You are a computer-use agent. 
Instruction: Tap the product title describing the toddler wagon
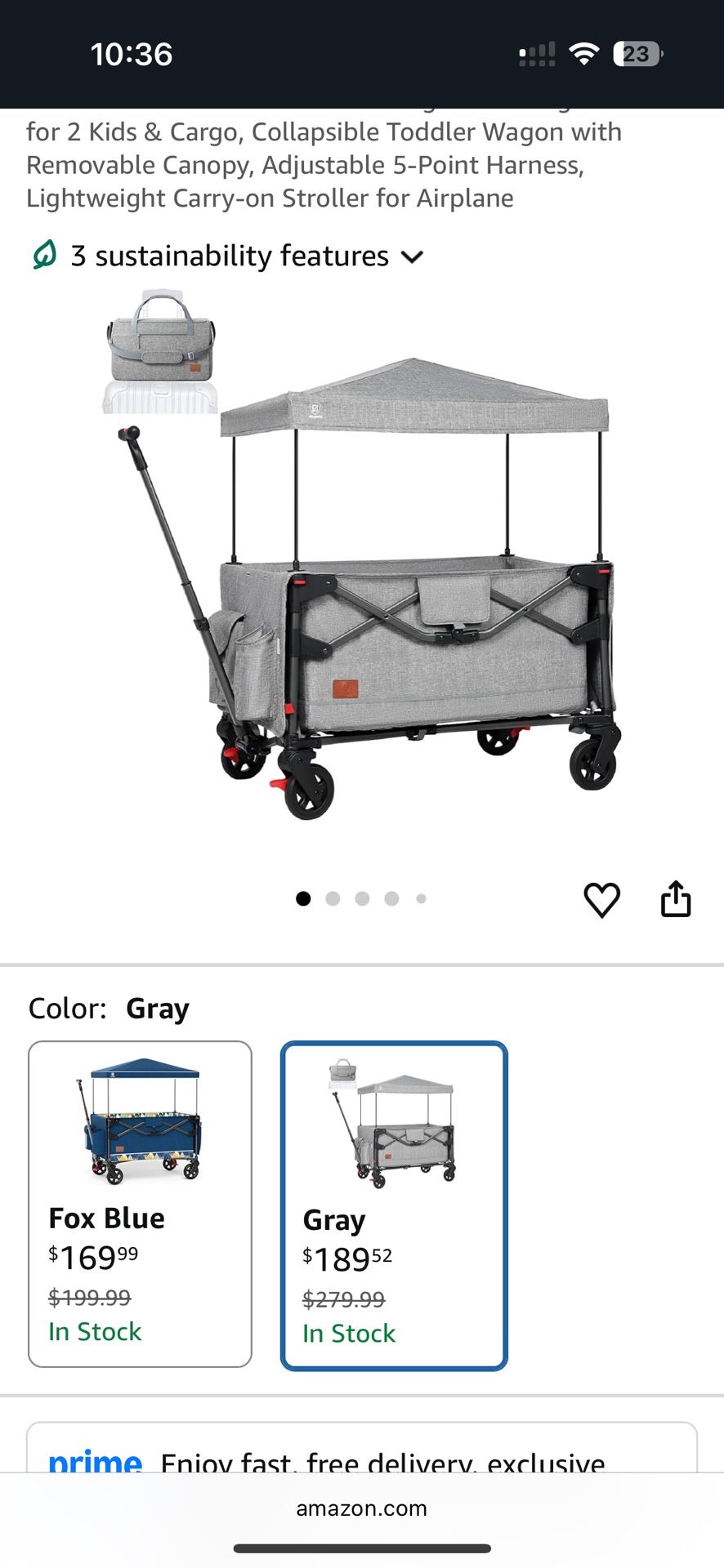tap(324, 163)
